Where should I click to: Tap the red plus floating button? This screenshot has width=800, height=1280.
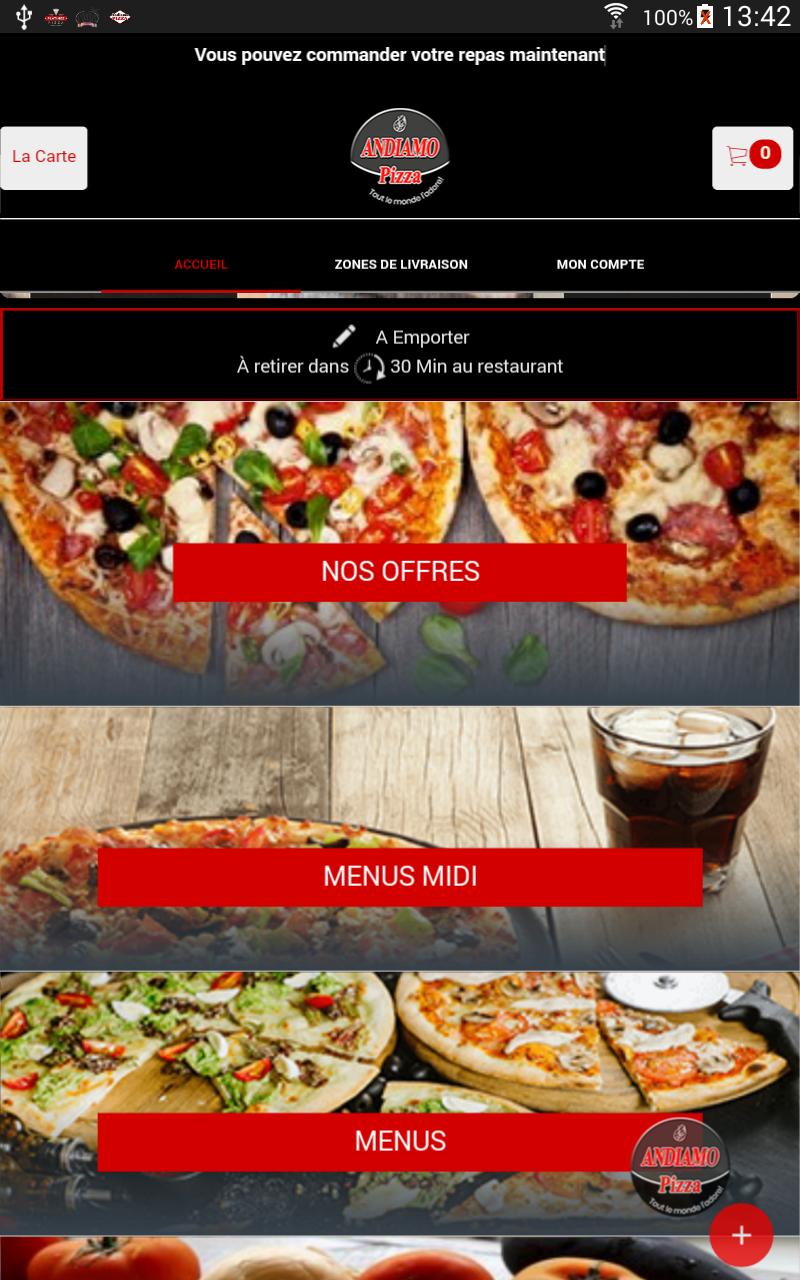(741, 1235)
